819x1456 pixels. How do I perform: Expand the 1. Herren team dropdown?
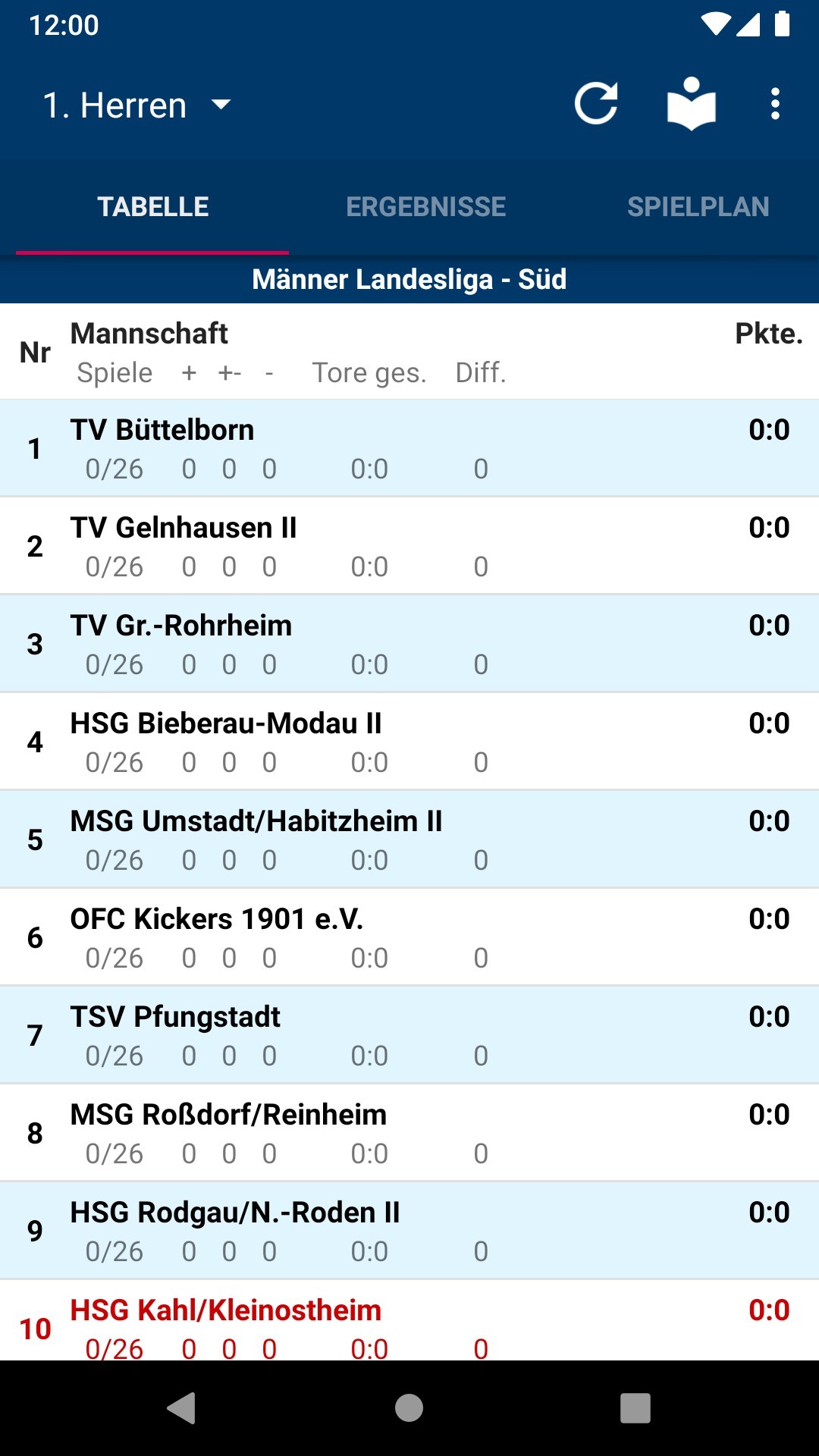tap(136, 105)
